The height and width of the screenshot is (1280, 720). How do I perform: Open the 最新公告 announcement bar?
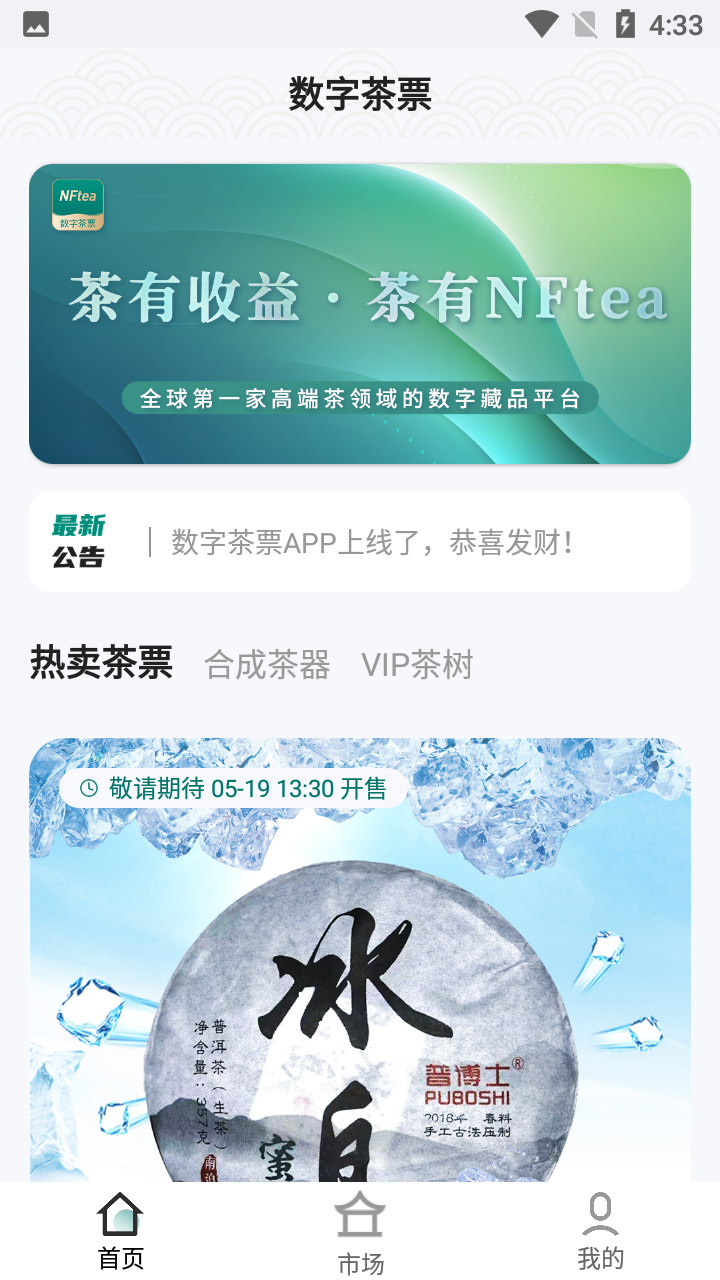coord(360,542)
